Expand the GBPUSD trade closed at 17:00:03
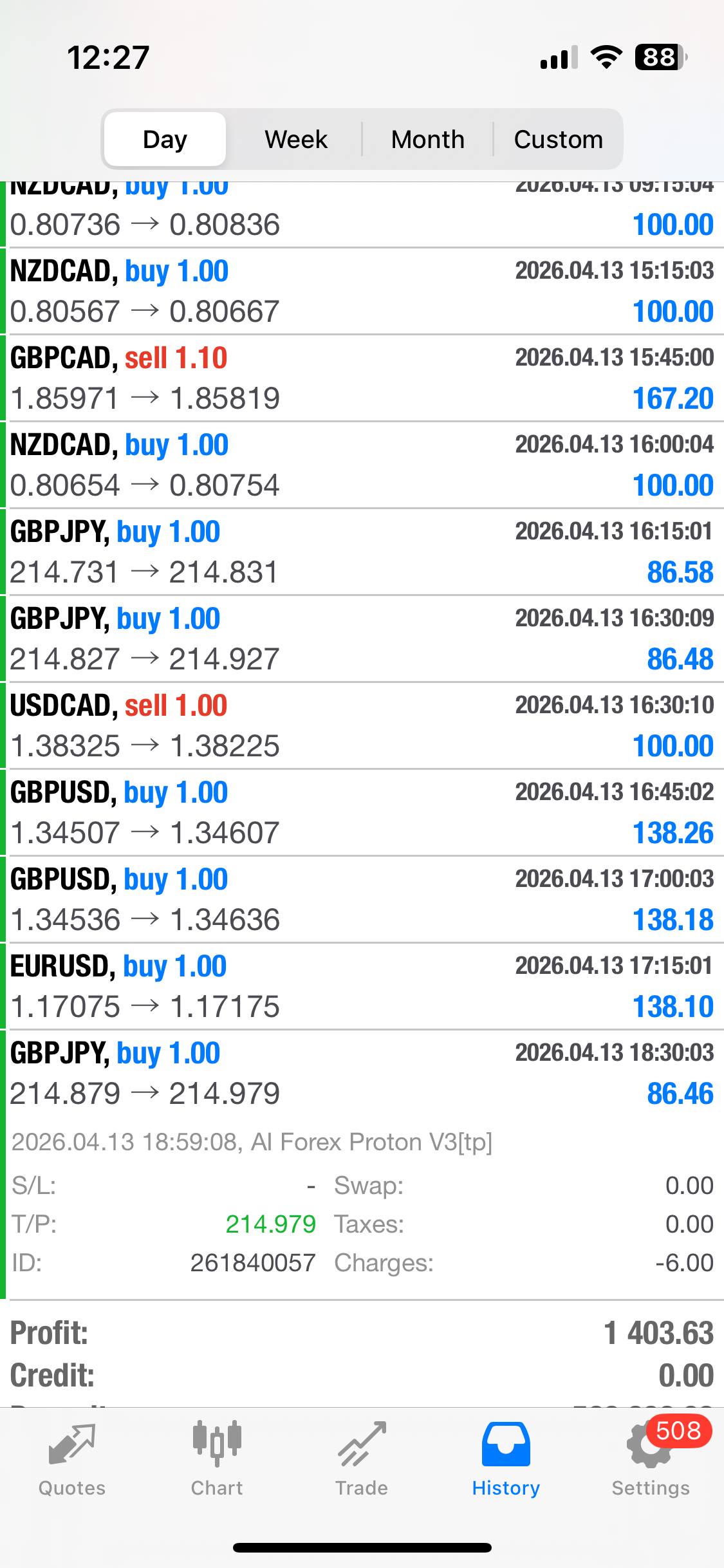Viewport: 724px width, 1568px height. pos(362,899)
